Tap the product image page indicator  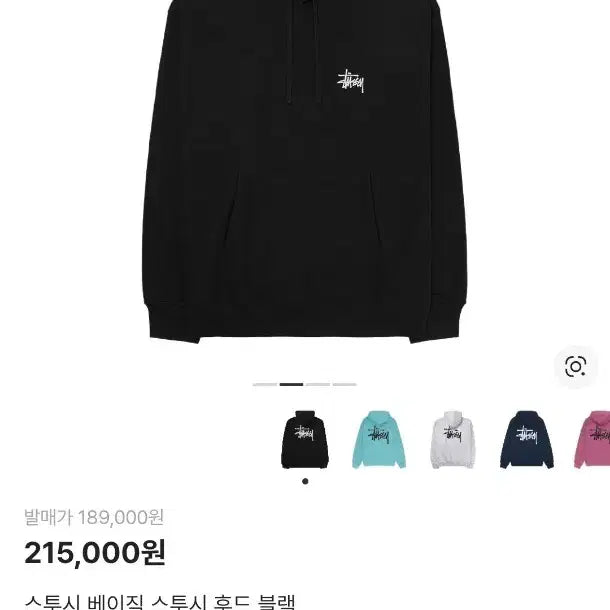(x=304, y=384)
